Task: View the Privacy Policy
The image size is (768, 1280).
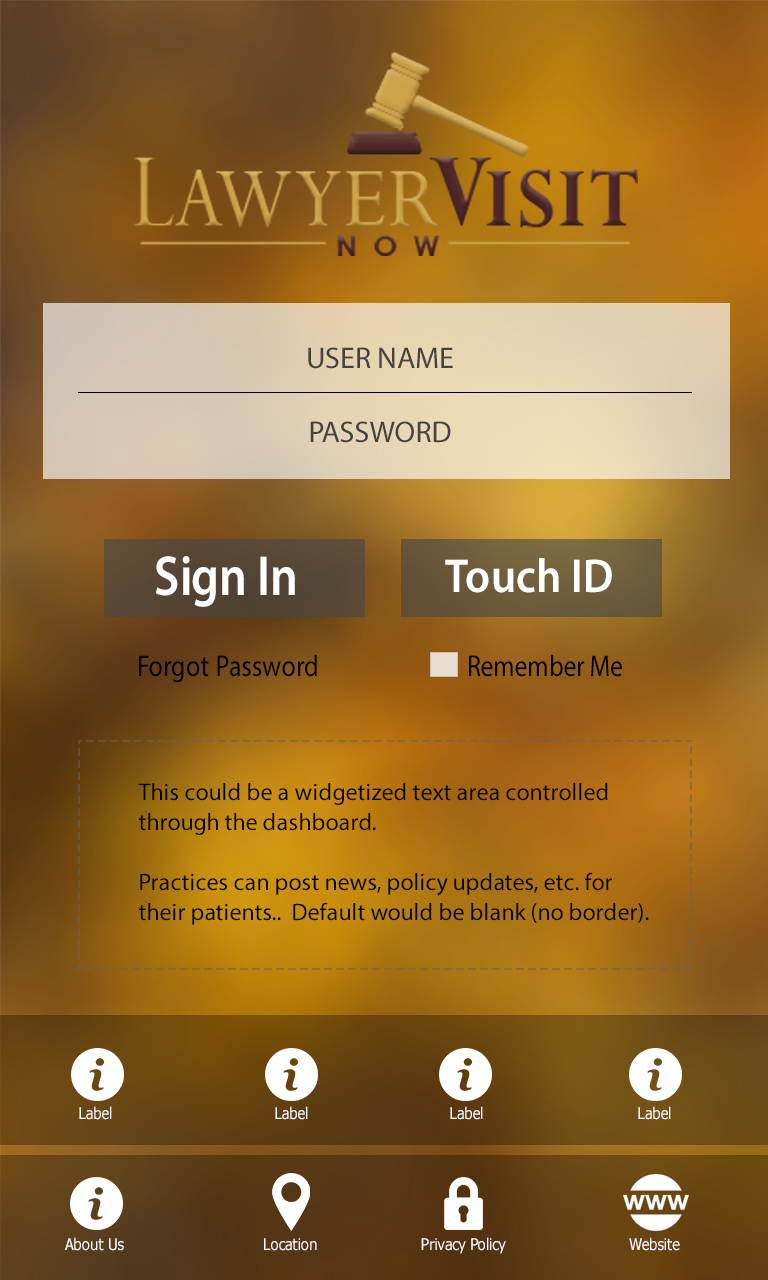Action: click(463, 1214)
